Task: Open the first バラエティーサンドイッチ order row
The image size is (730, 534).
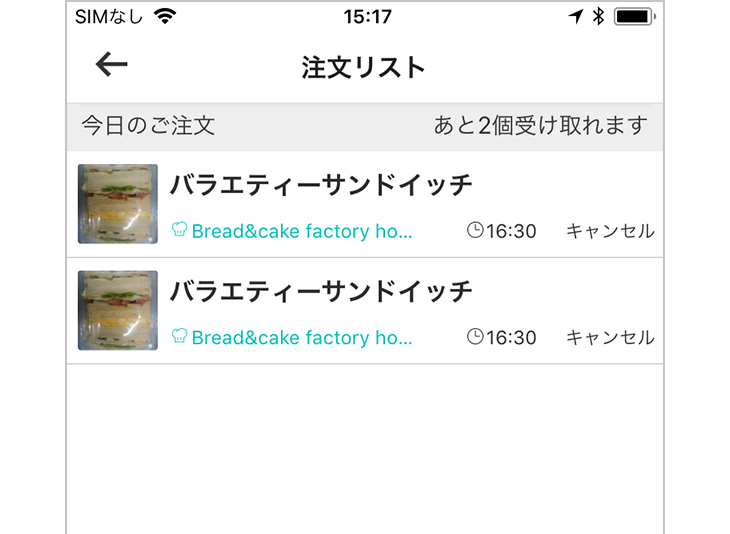Action: [x=320, y=186]
